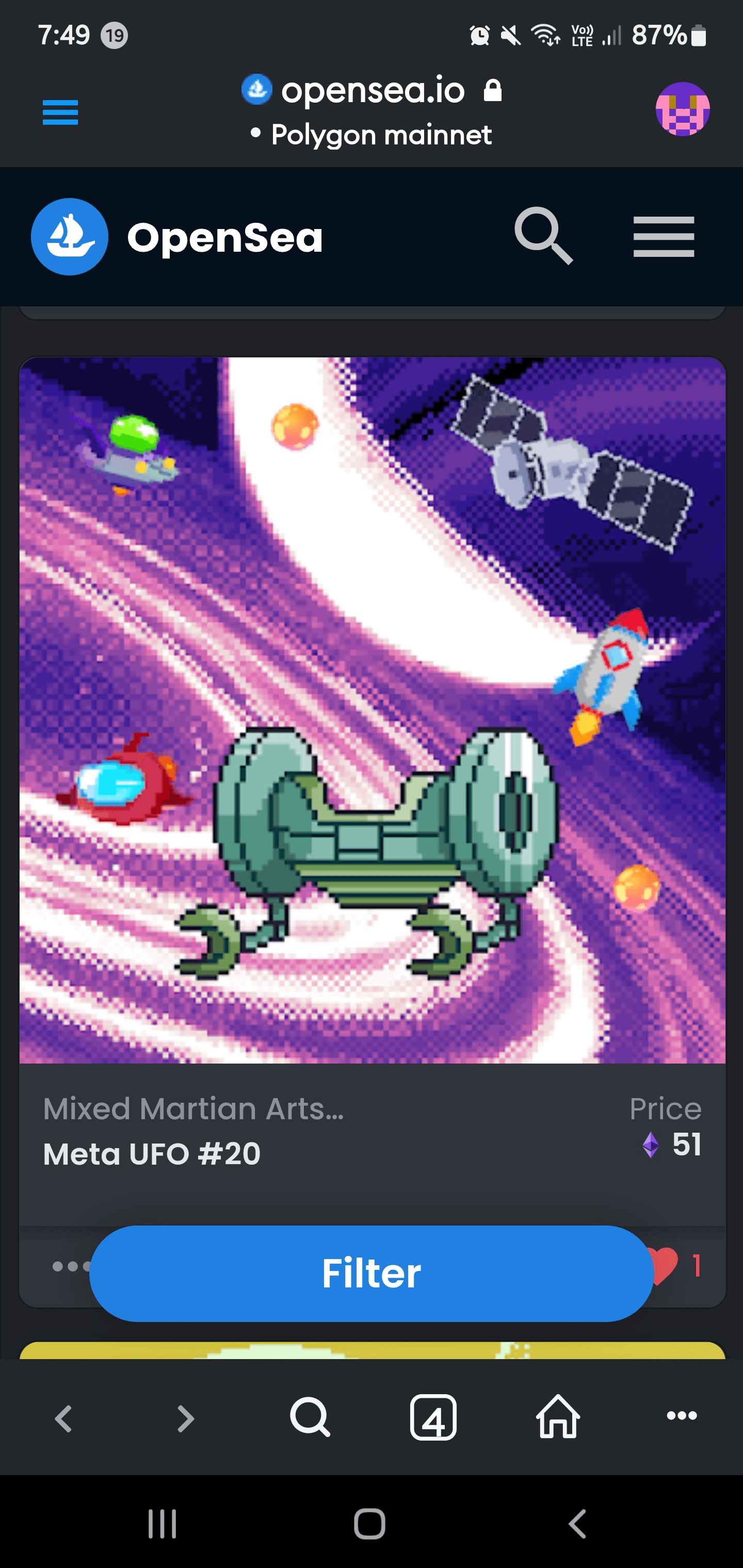
Task: Tap the pixel avatar account icon
Action: 682,109
